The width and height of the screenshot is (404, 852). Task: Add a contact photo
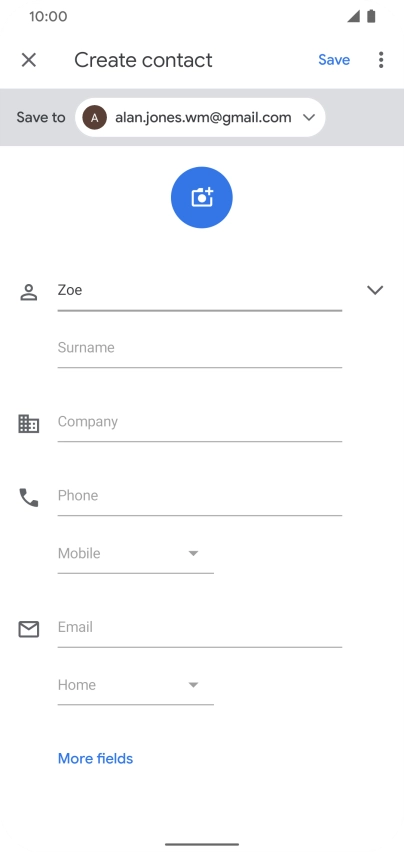(202, 197)
